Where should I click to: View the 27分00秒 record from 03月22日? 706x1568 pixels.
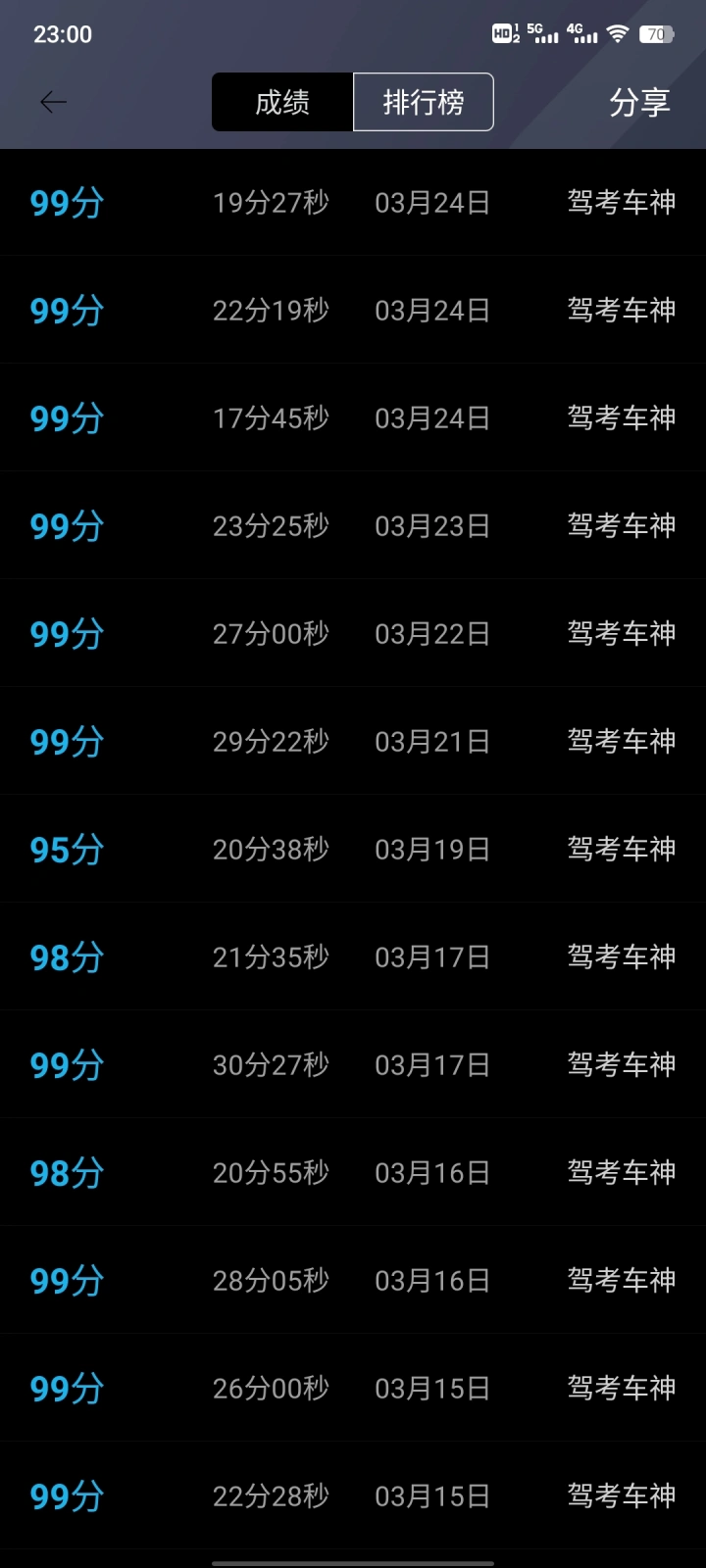pyautogui.click(x=353, y=633)
